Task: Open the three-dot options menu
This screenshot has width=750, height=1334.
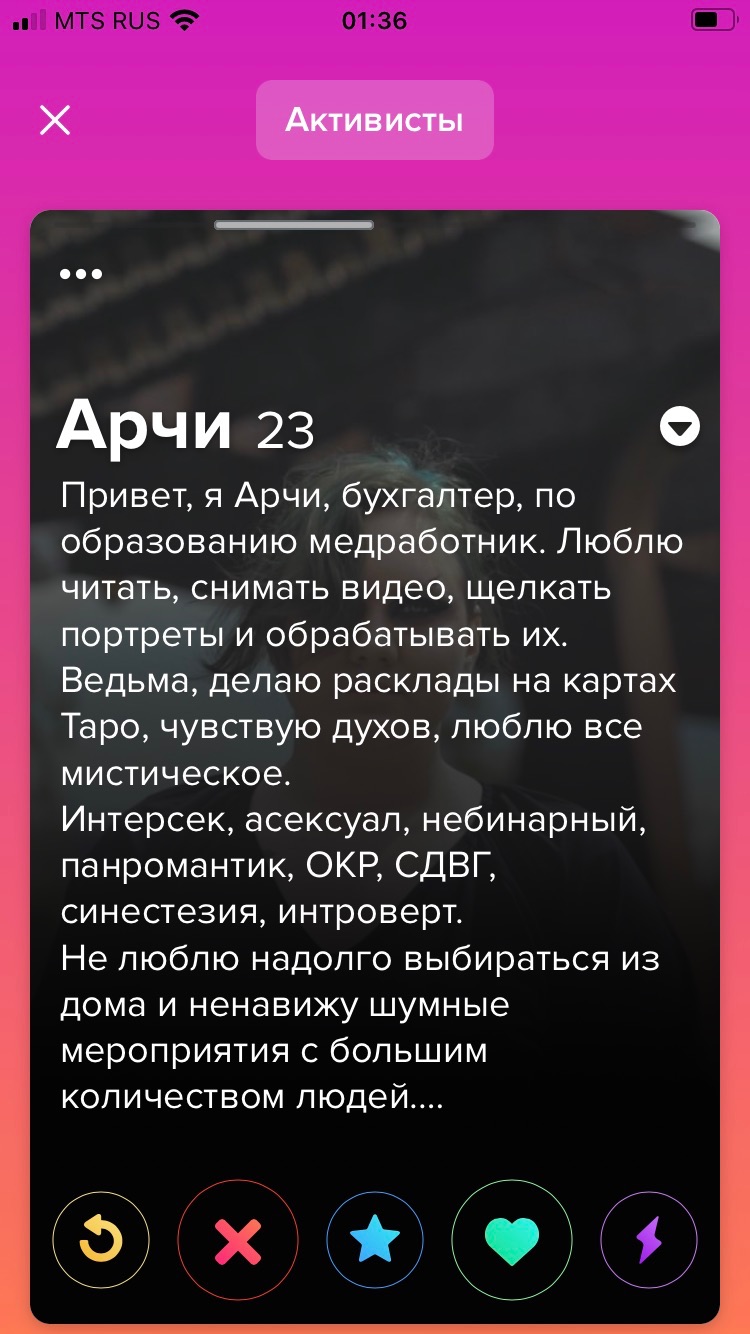Action: coord(81,274)
